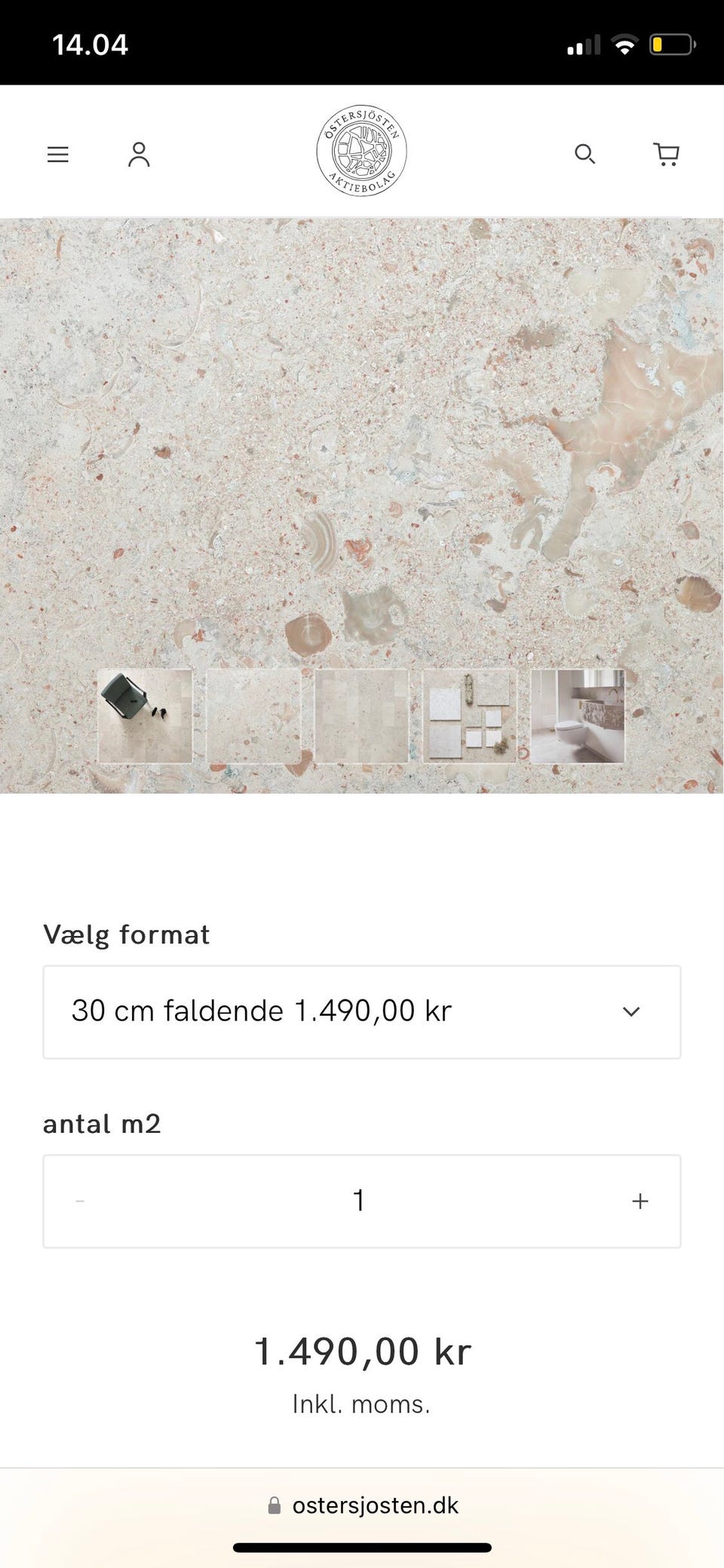Open the hamburger navigation menu
The height and width of the screenshot is (1568, 724).
57,155
